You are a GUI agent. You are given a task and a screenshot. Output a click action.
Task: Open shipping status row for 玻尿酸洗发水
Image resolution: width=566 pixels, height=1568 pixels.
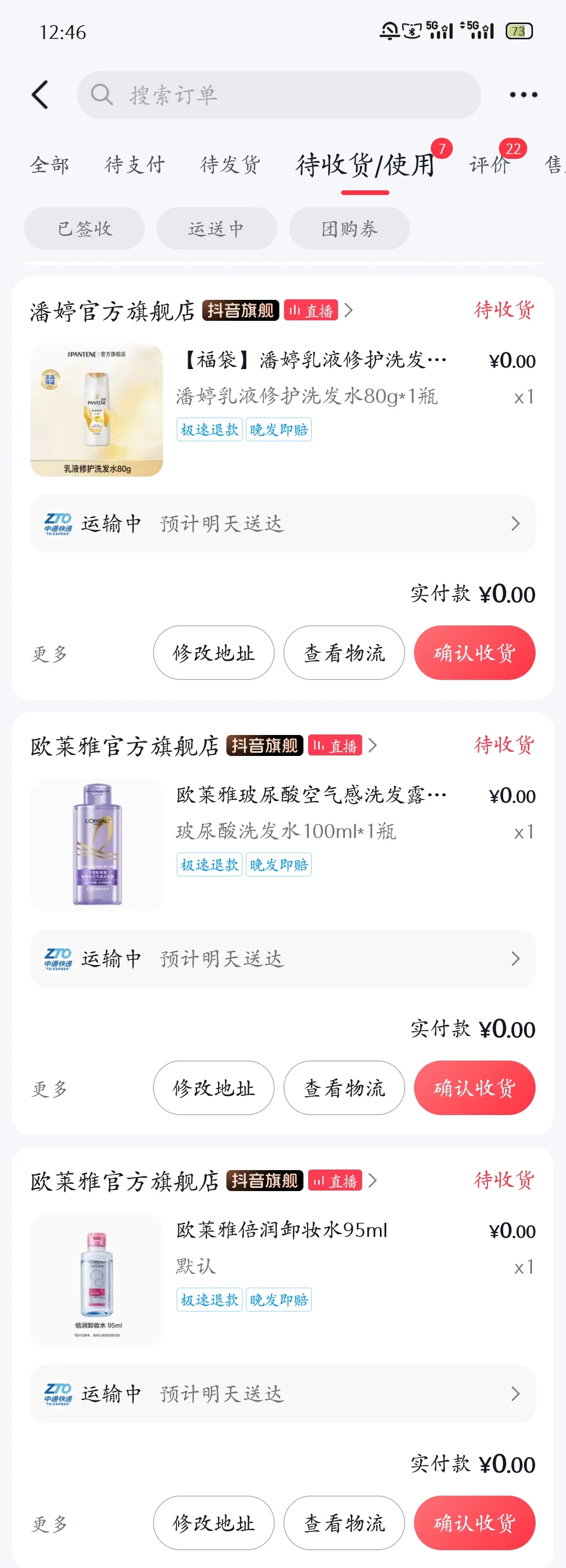282,959
